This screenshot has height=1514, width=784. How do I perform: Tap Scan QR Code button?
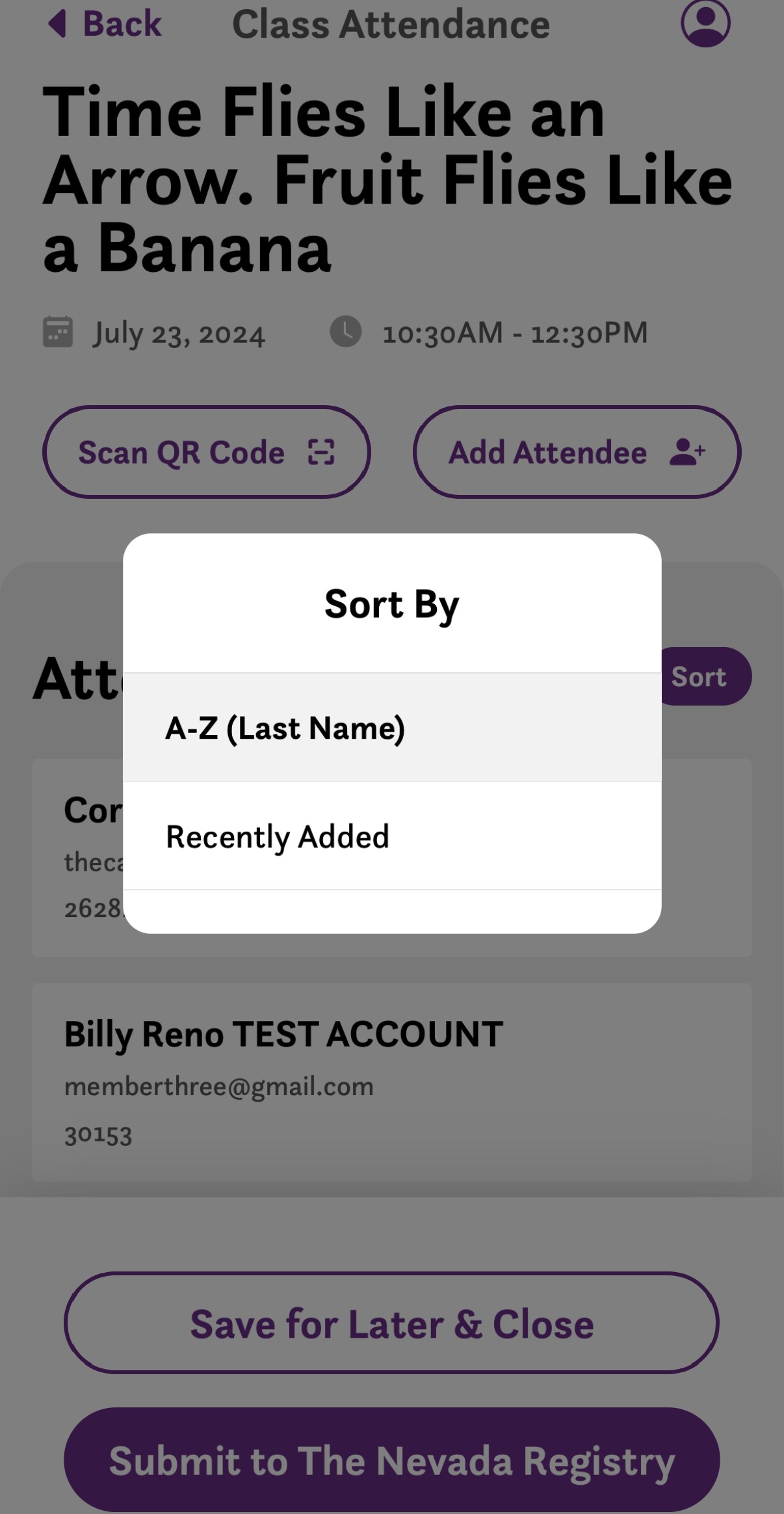pyautogui.click(x=207, y=452)
